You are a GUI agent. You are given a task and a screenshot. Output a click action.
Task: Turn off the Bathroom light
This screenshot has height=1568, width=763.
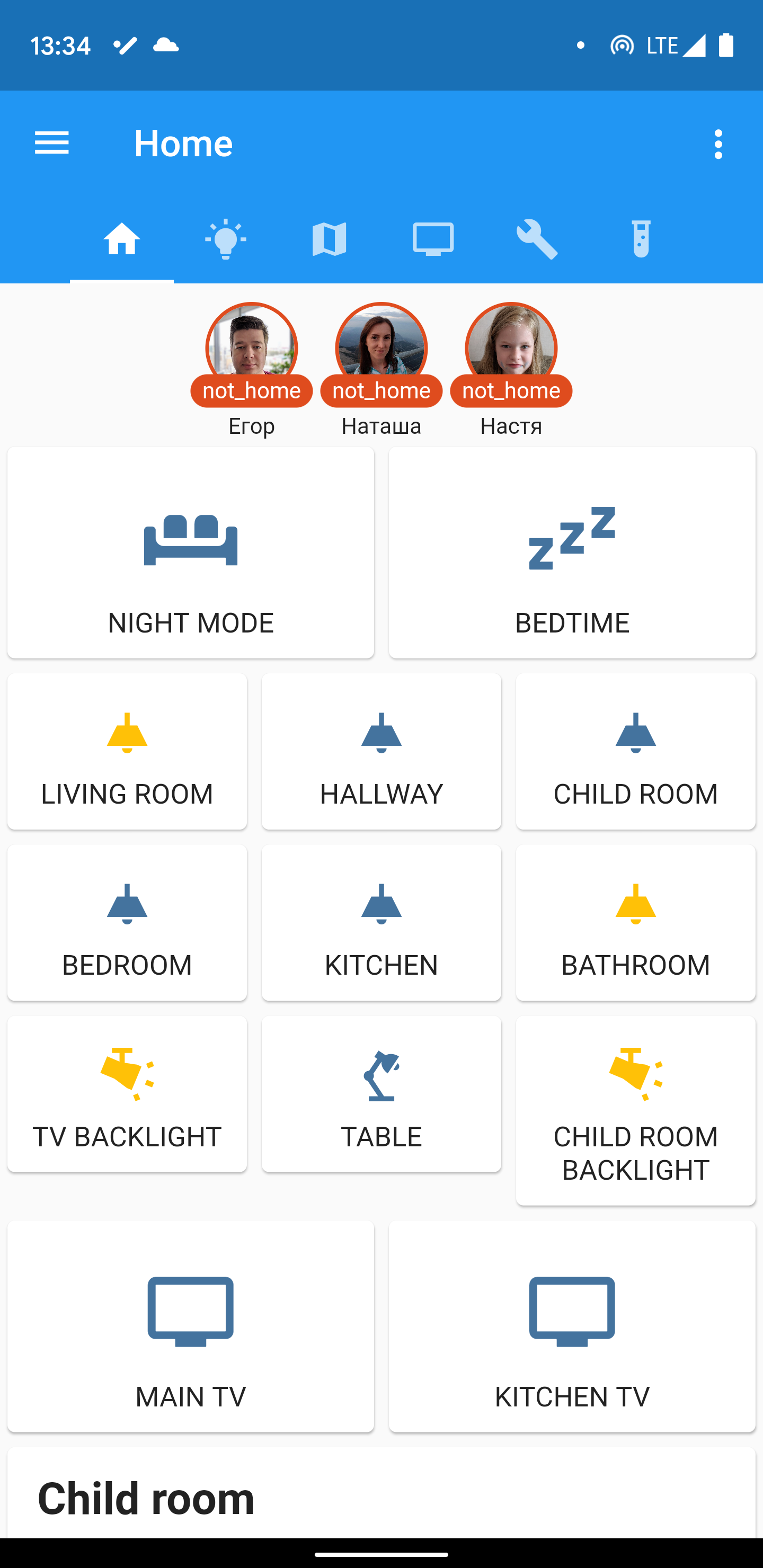click(x=636, y=922)
